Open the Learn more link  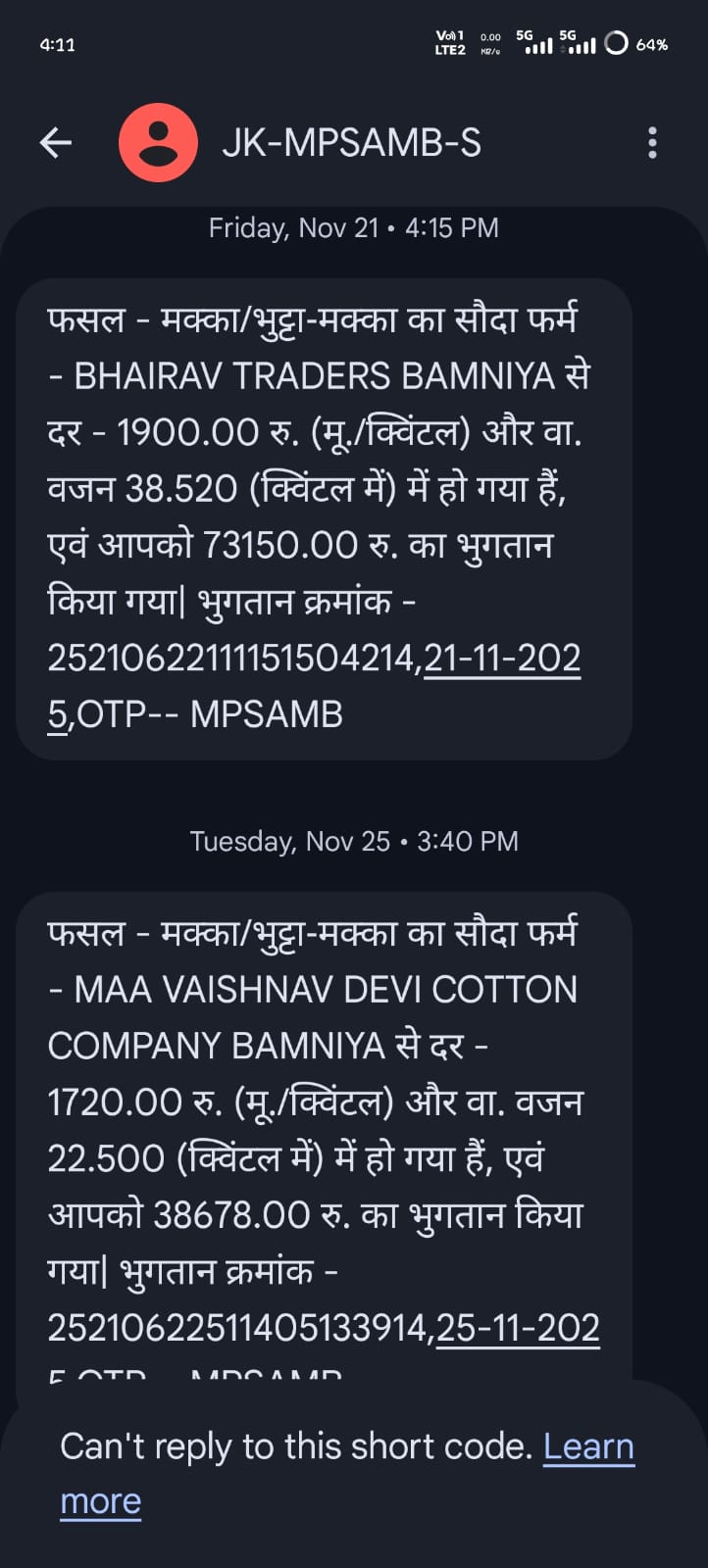(x=588, y=1446)
